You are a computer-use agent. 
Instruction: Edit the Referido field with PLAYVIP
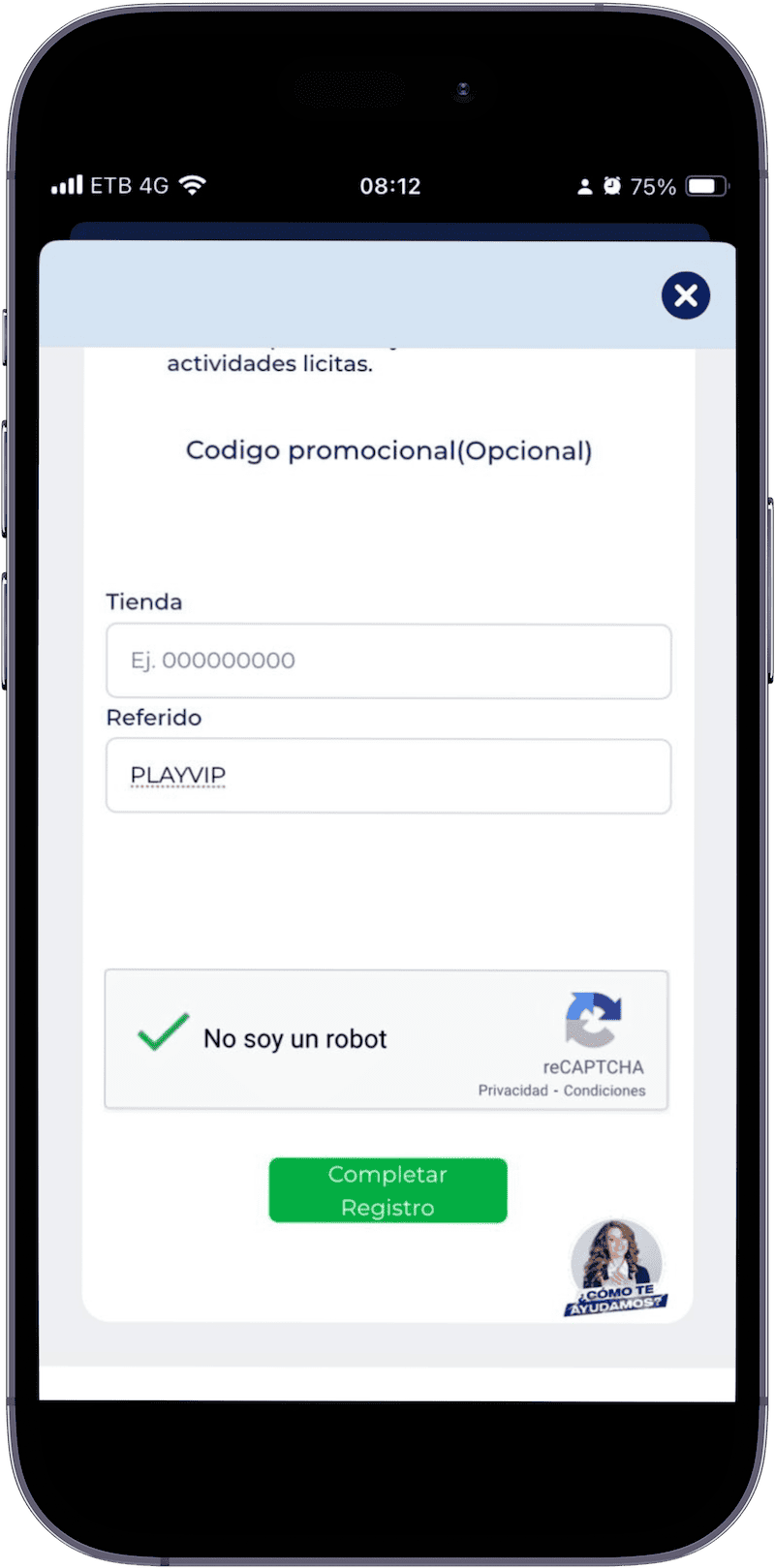387,776
